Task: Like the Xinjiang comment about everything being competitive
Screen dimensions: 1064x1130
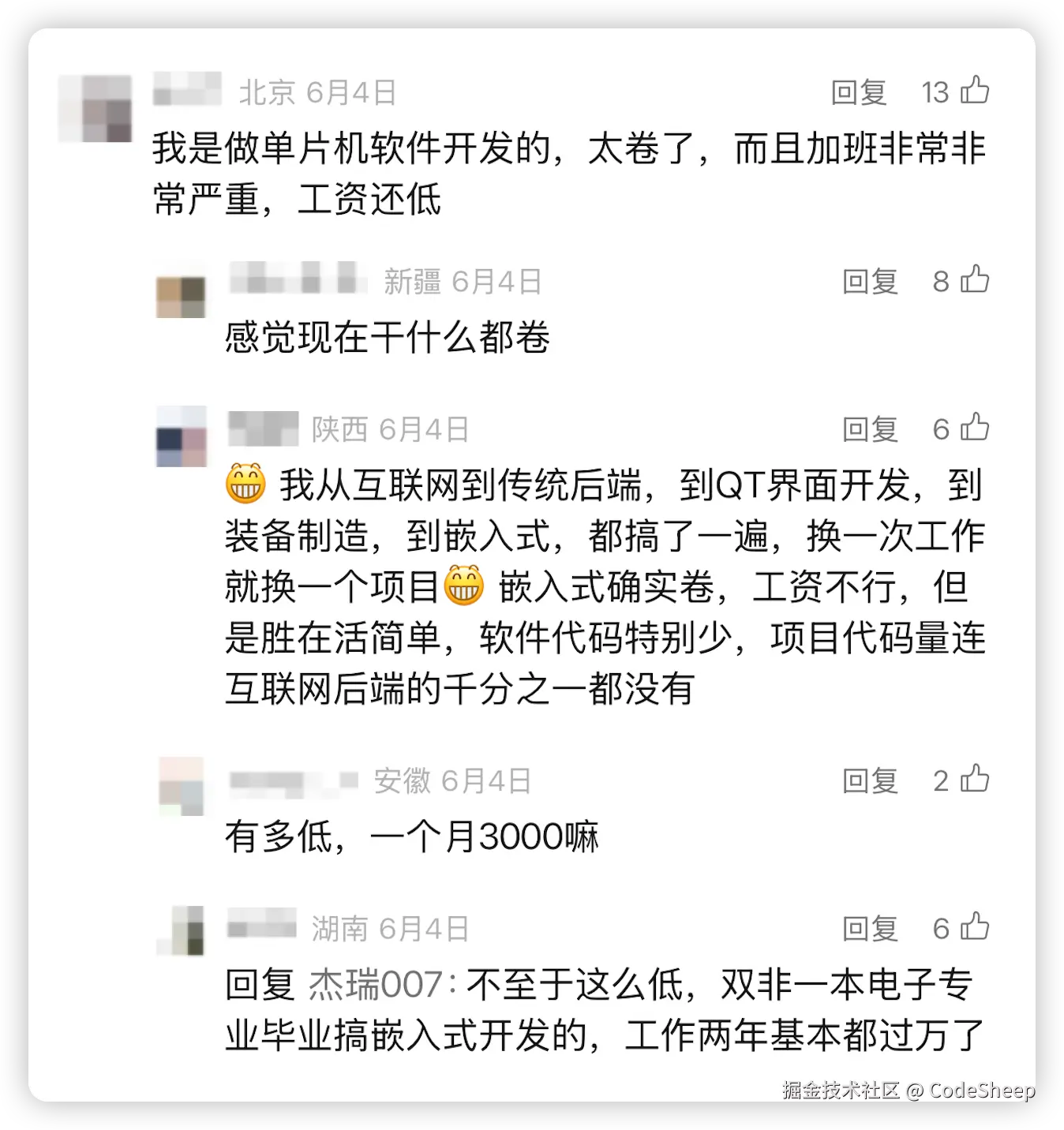Action: coord(975,279)
